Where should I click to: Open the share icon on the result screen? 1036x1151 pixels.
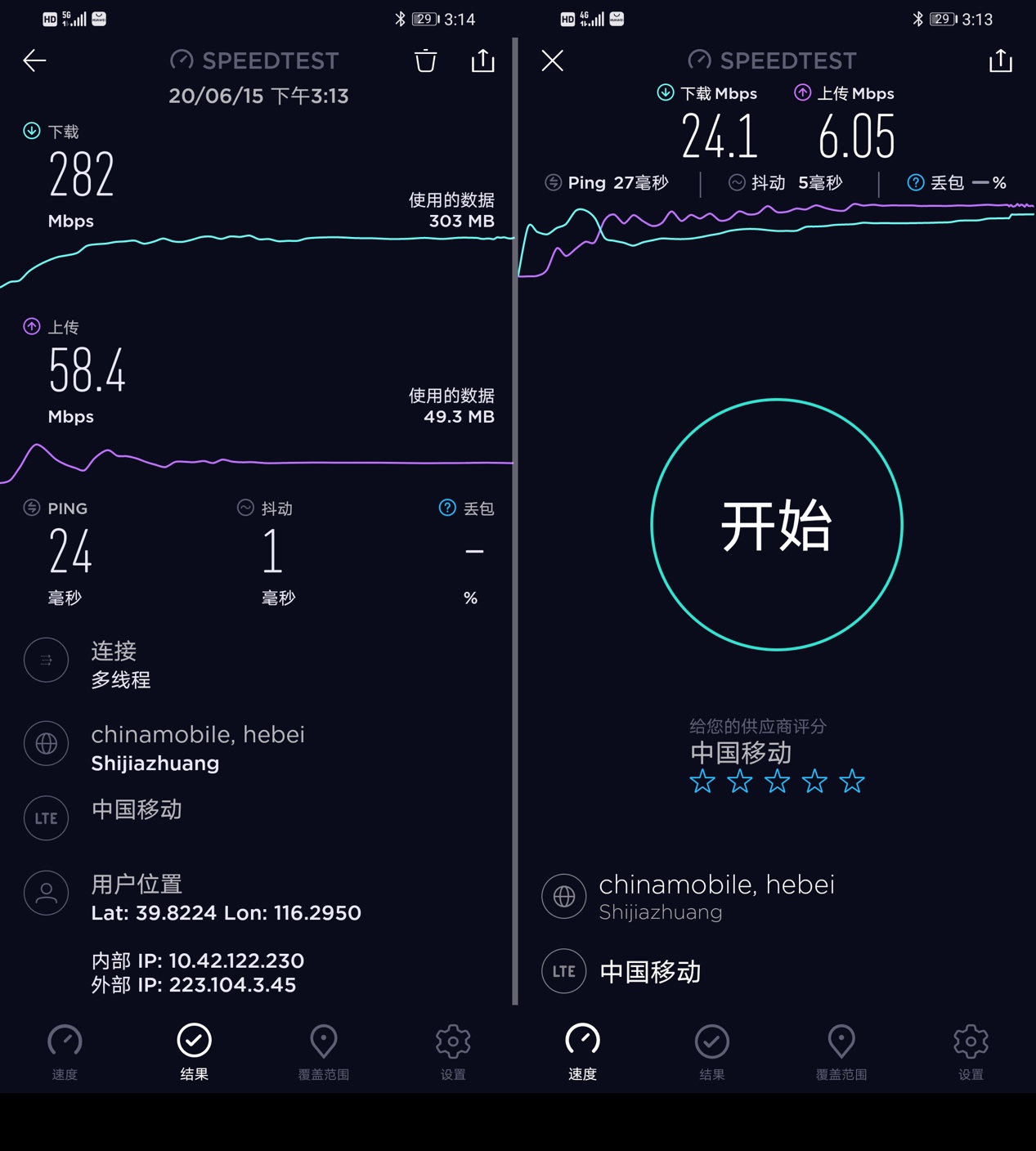pyautogui.click(x=482, y=60)
